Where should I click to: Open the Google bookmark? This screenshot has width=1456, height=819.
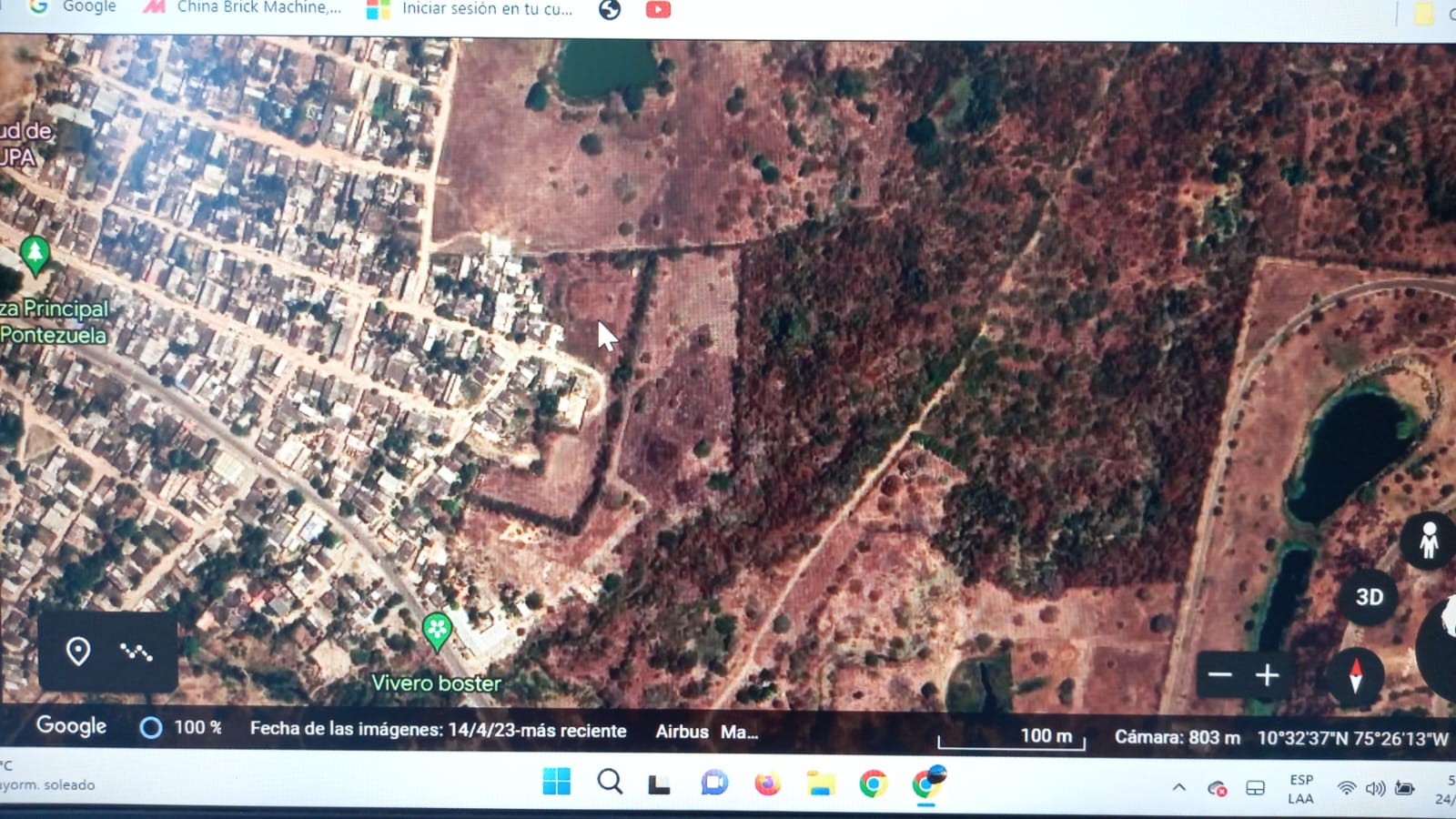point(73,7)
